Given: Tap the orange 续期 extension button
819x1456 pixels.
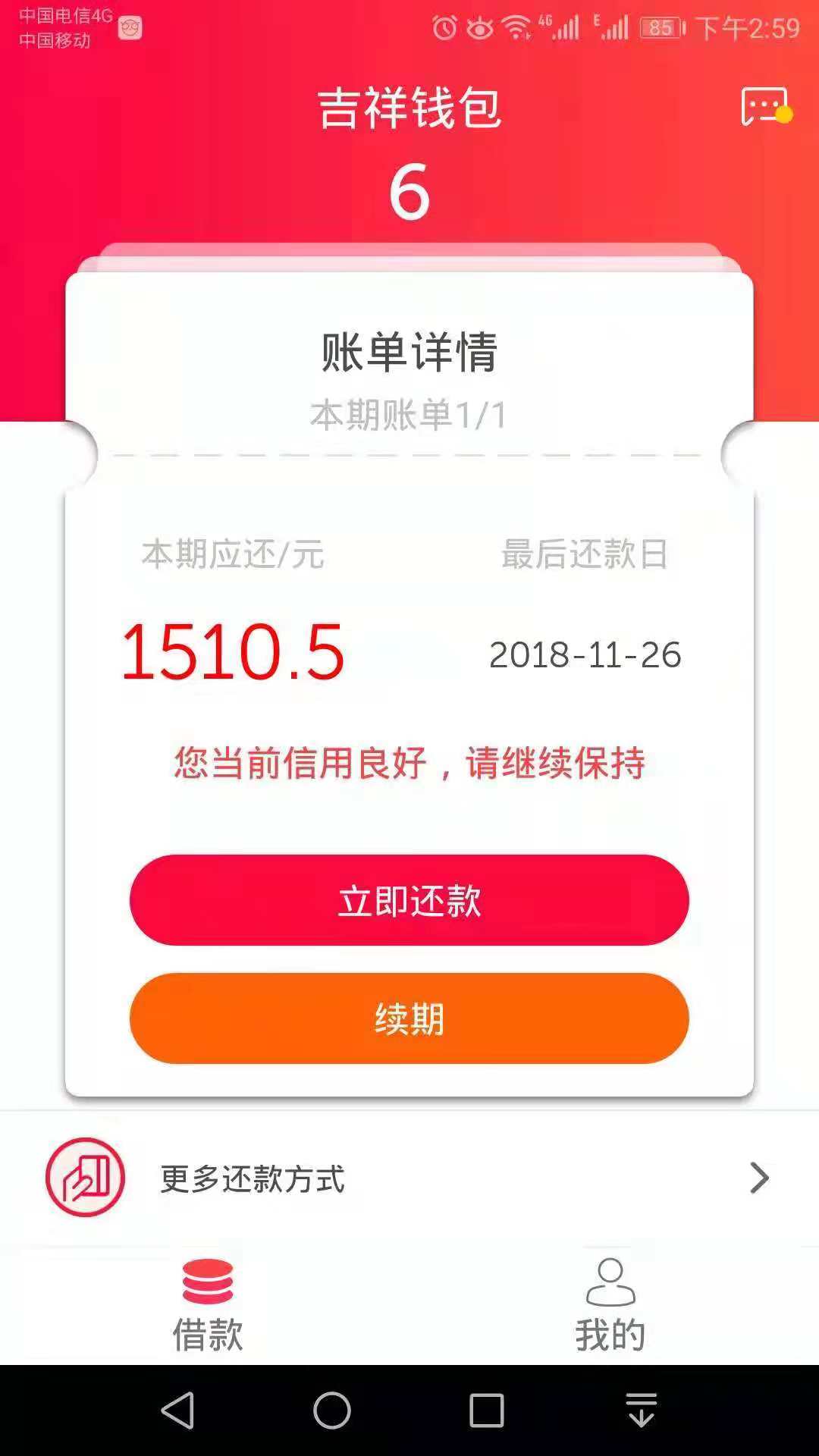Looking at the screenshot, I should [x=409, y=1018].
